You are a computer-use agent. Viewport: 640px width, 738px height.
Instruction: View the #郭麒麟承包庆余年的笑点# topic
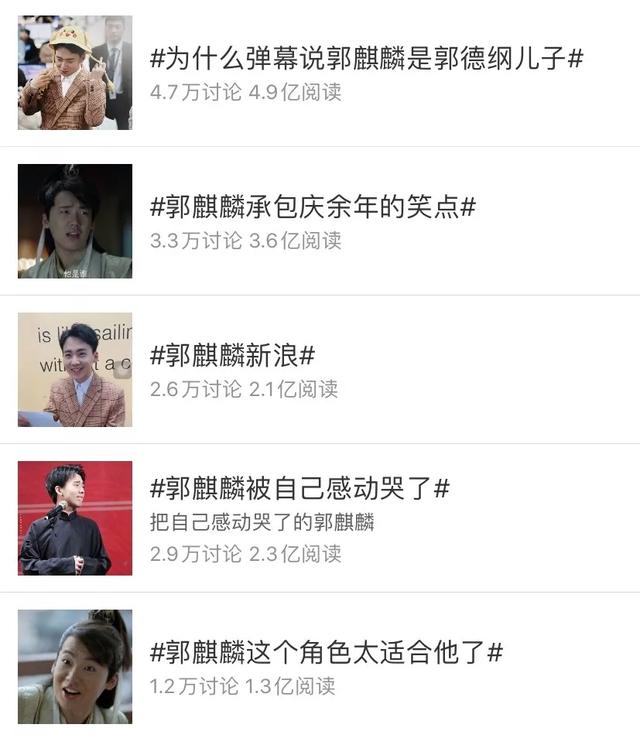pos(312,207)
